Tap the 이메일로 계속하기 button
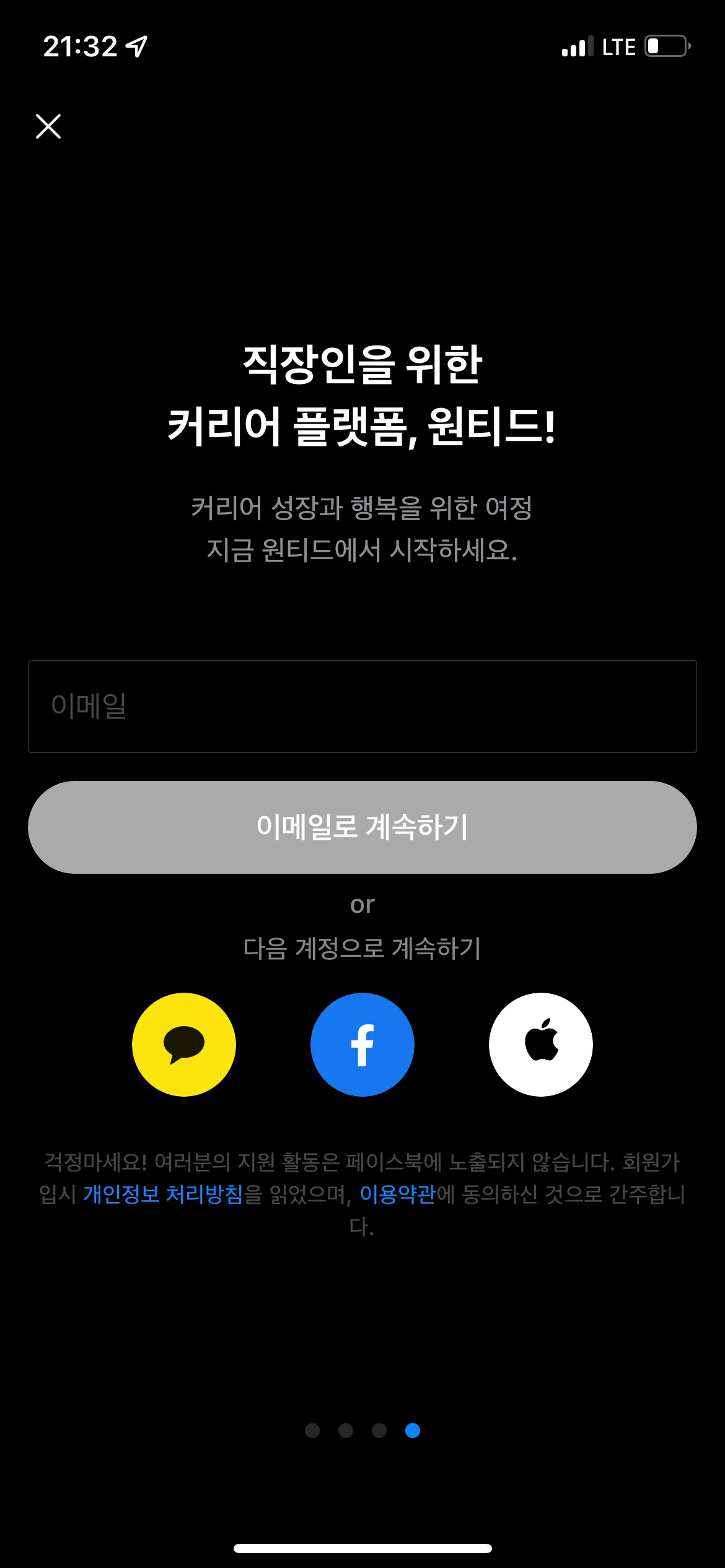725x1568 pixels. [x=362, y=827]
